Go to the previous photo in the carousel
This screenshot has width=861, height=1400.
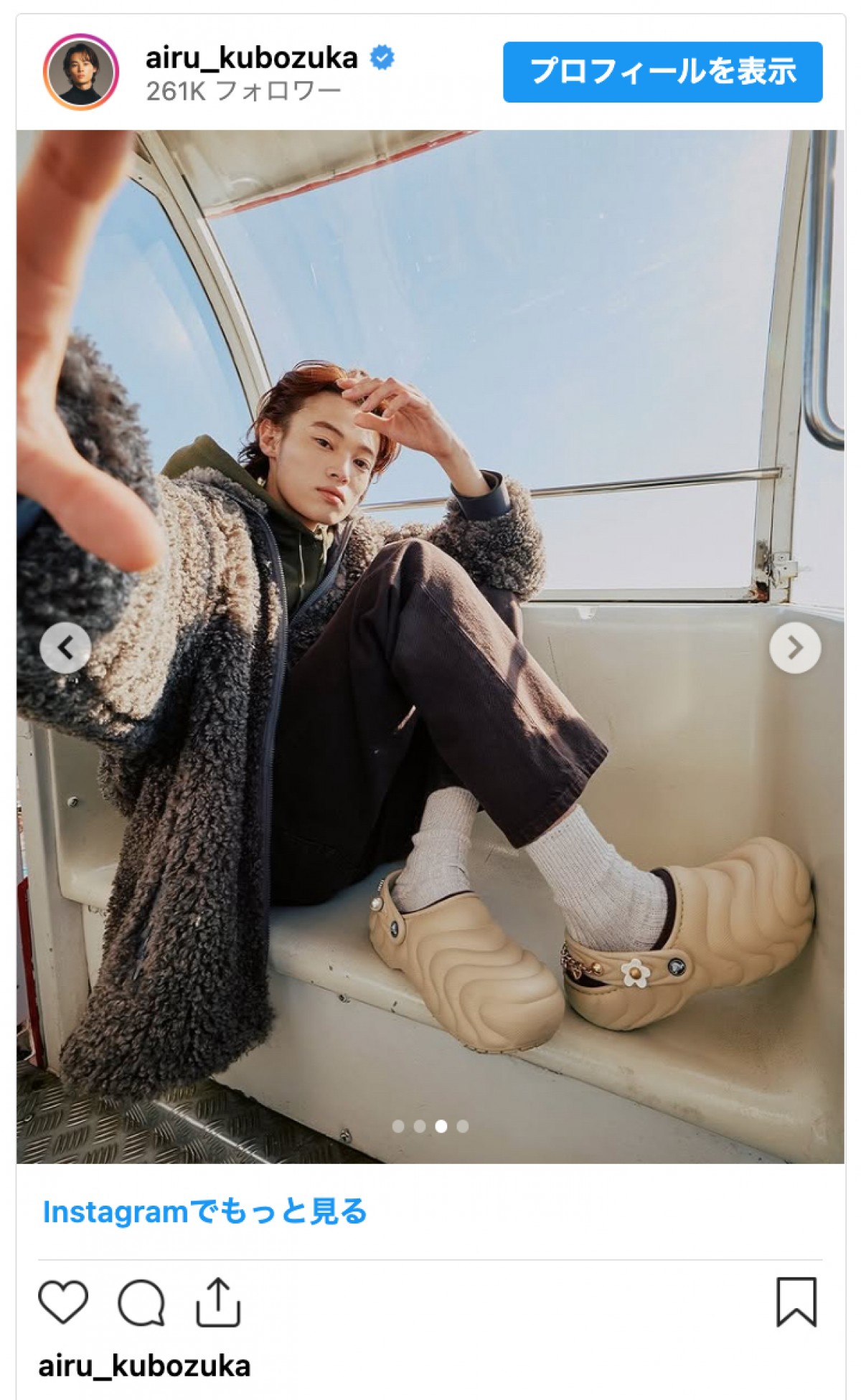65,648
